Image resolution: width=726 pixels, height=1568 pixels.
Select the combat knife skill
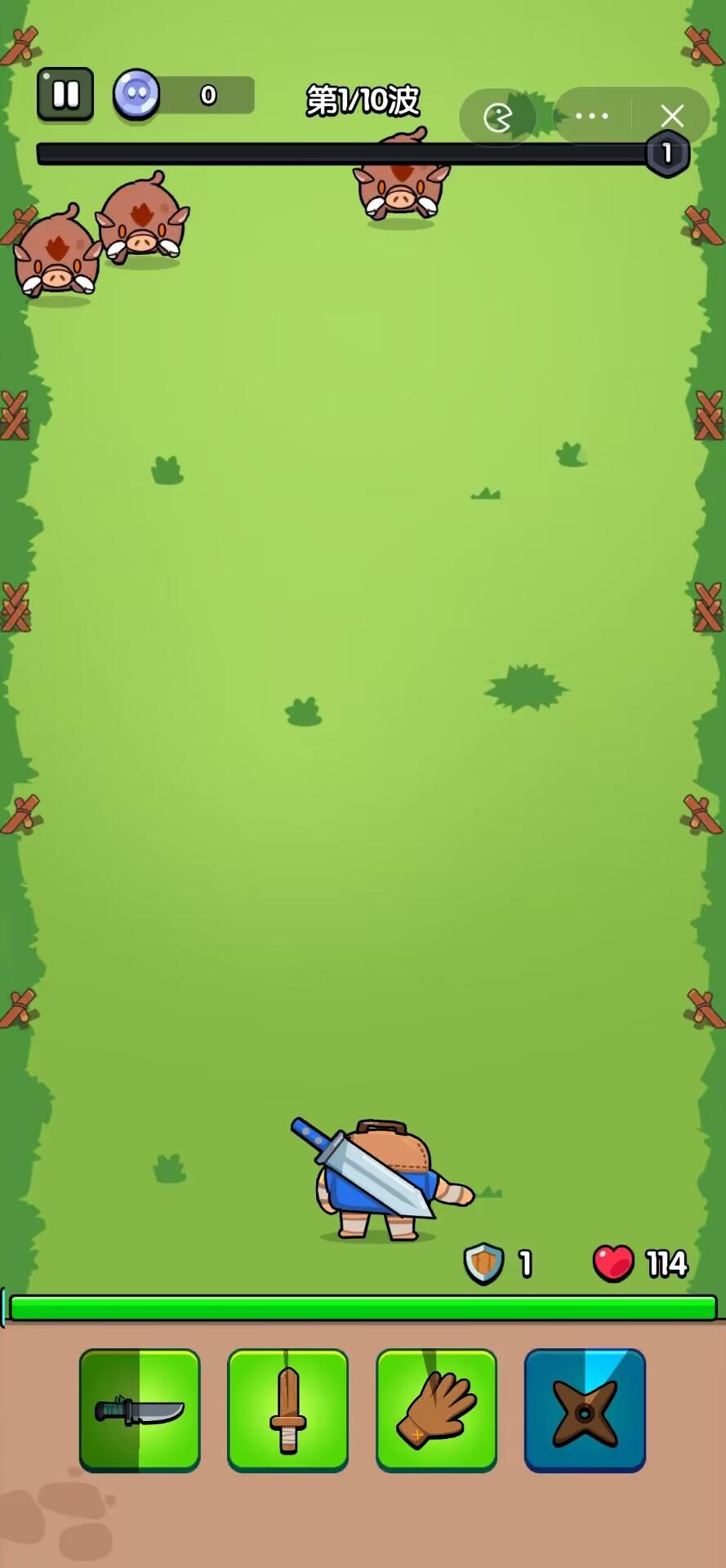pos(140,1410)
